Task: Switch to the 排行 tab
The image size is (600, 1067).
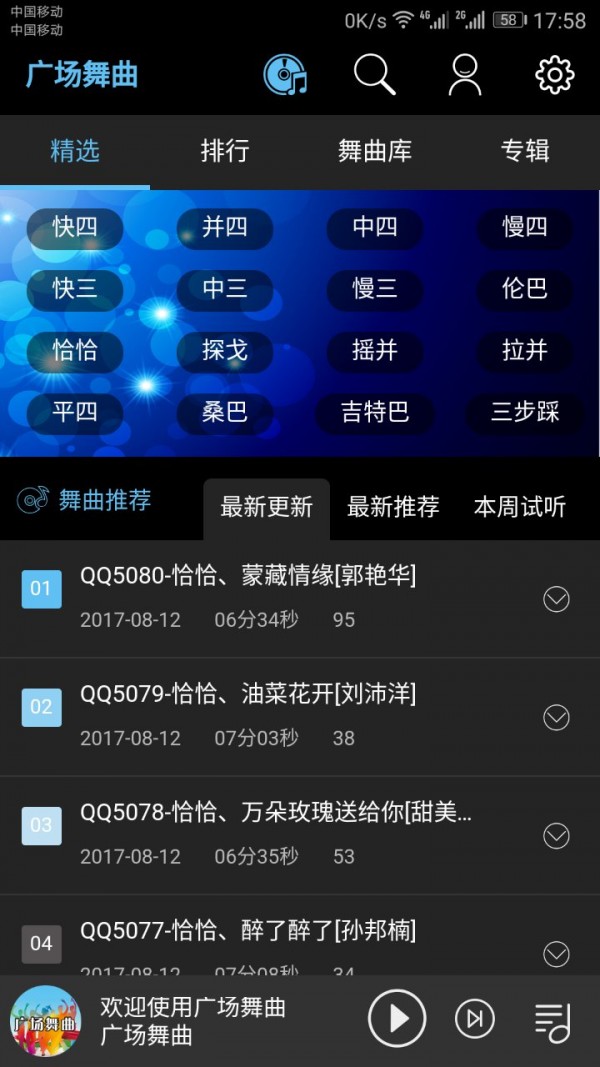Action: pyautogui.click(x=225, y=151)
